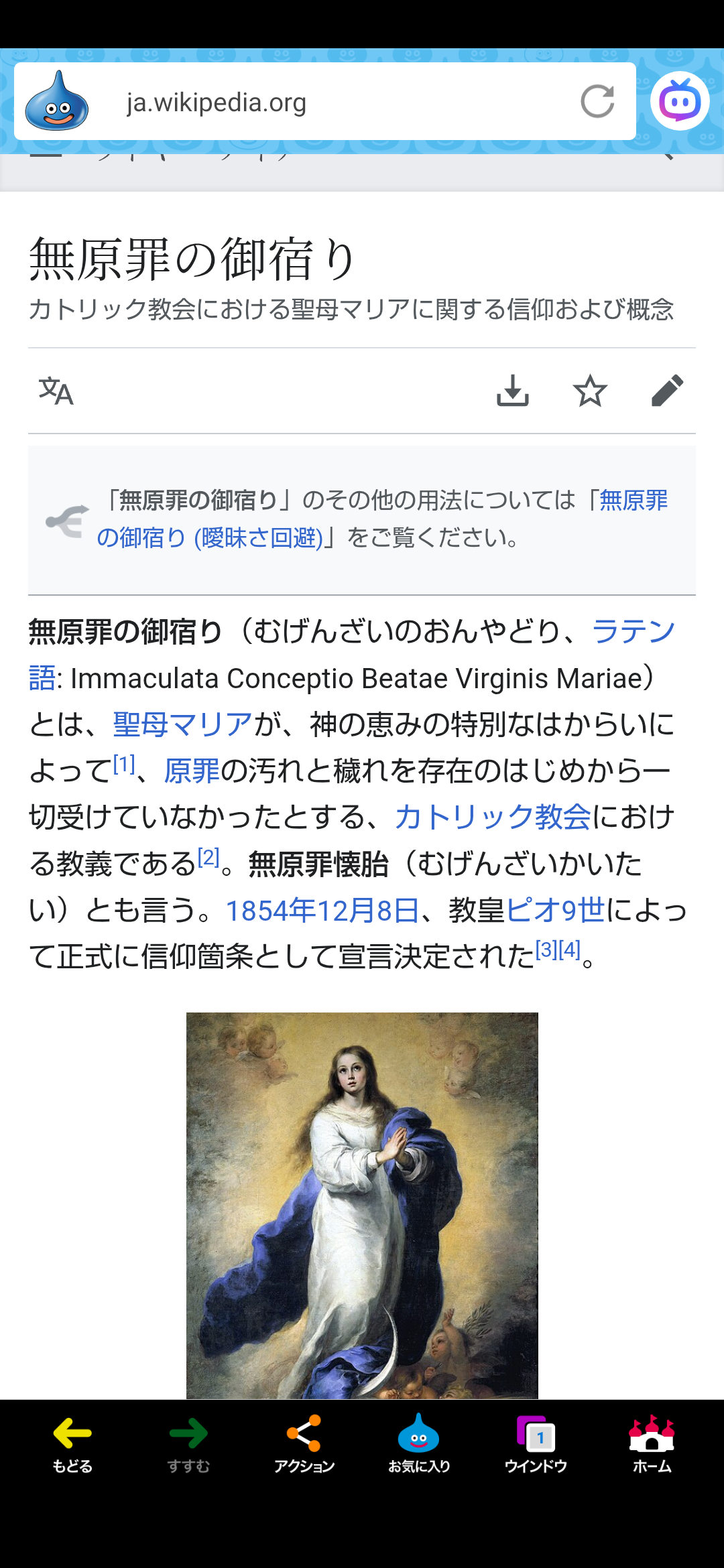Go to the ホーム page

point(652,1444)
